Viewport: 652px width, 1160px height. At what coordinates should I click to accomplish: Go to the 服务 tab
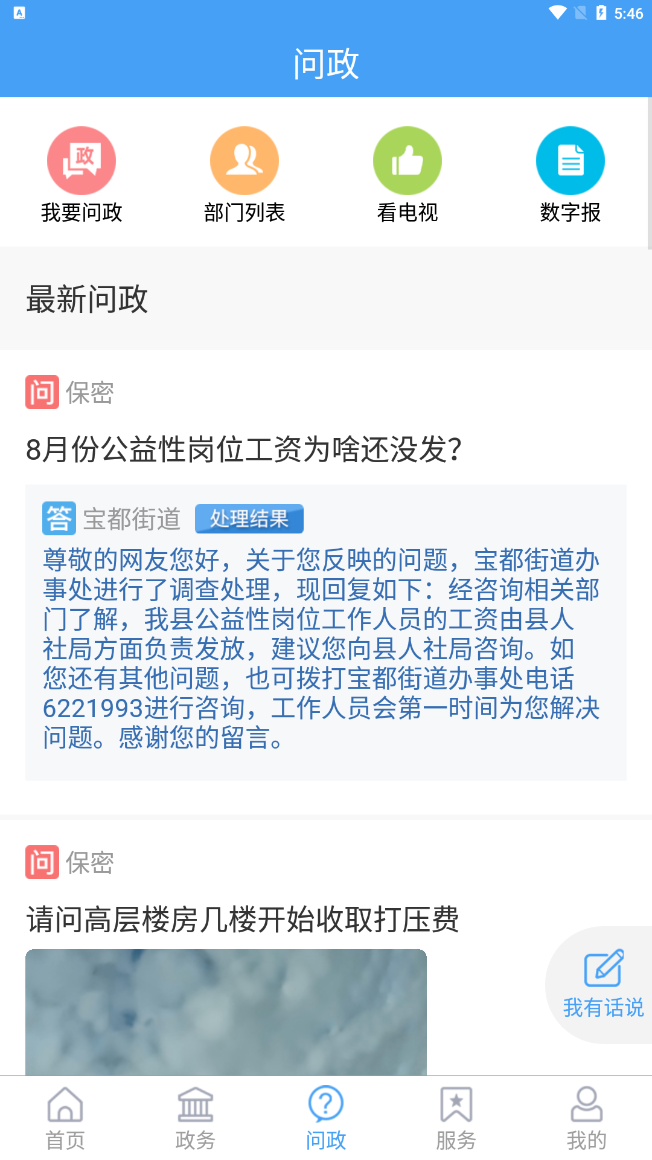[x=456, y=1118]
